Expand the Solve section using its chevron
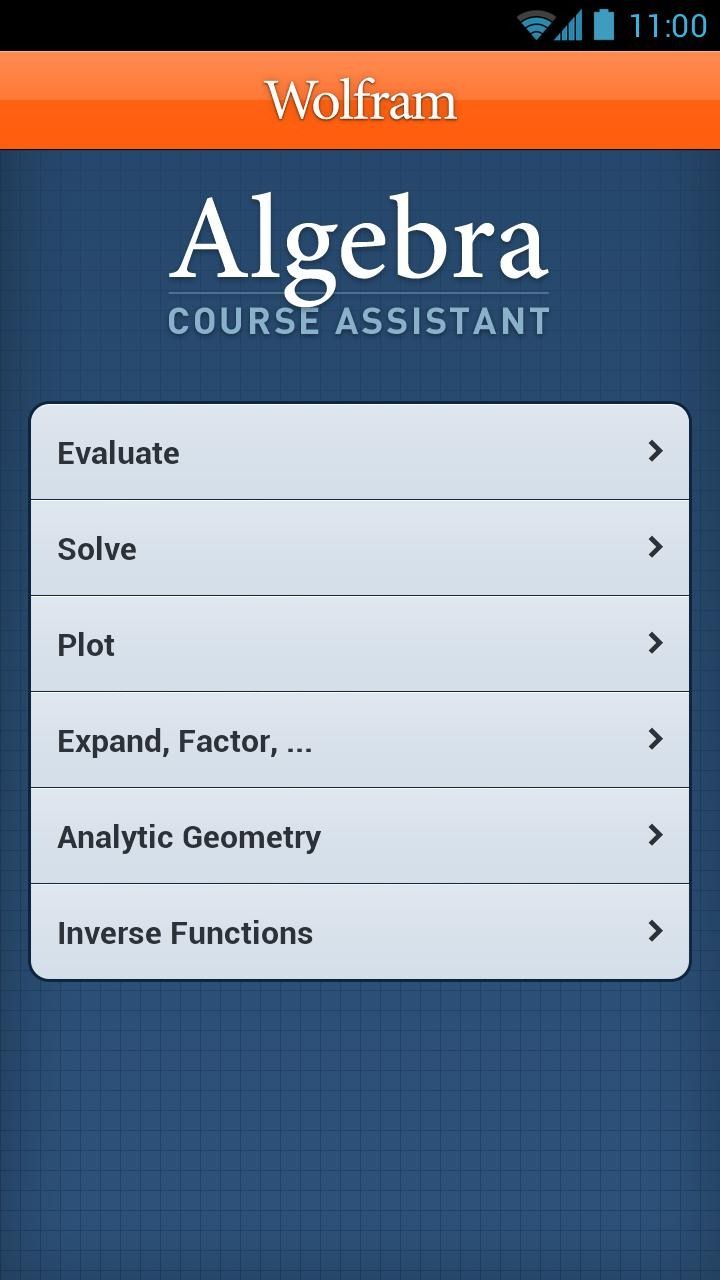This screenshot has width=720, height=1280. coord(656,548)
